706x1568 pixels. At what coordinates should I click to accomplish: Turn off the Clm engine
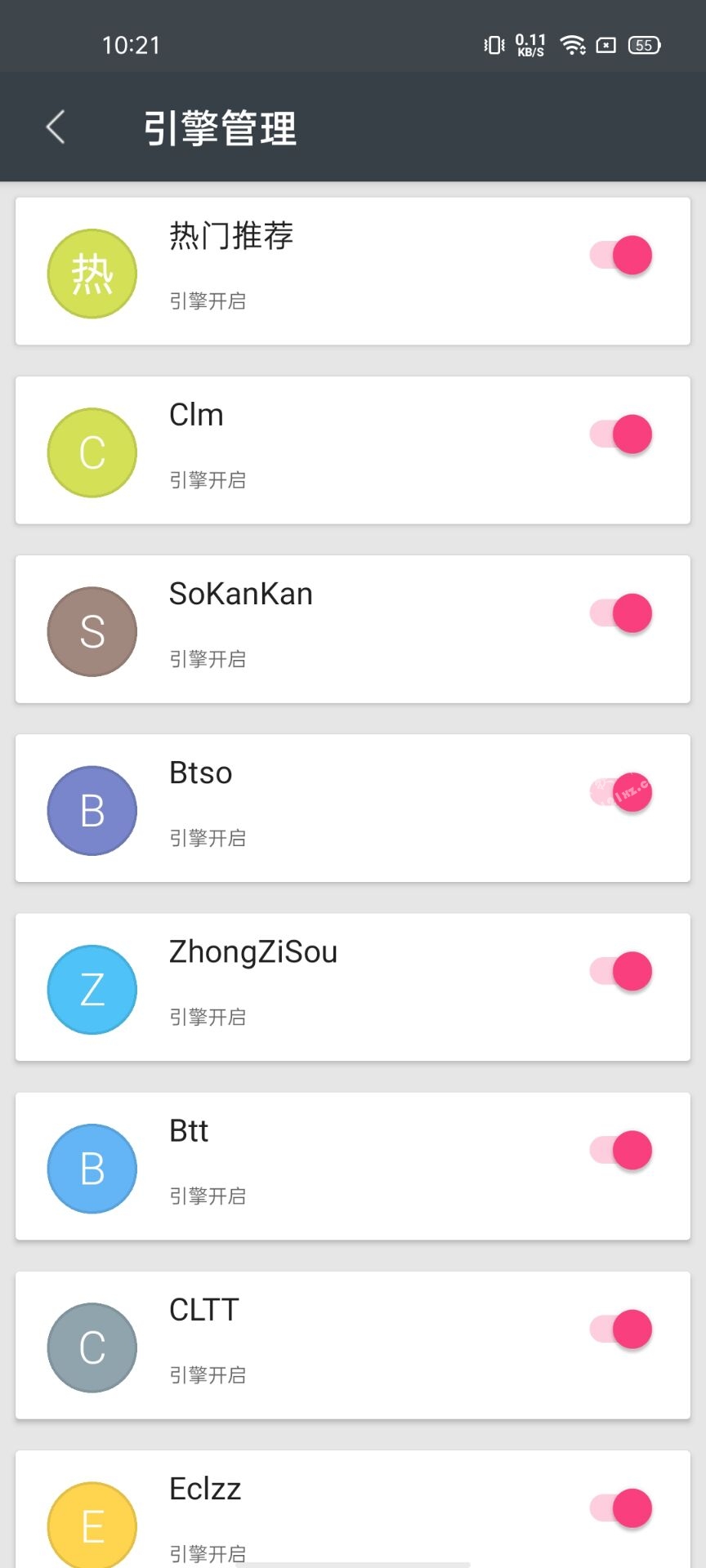coord(621,434)
